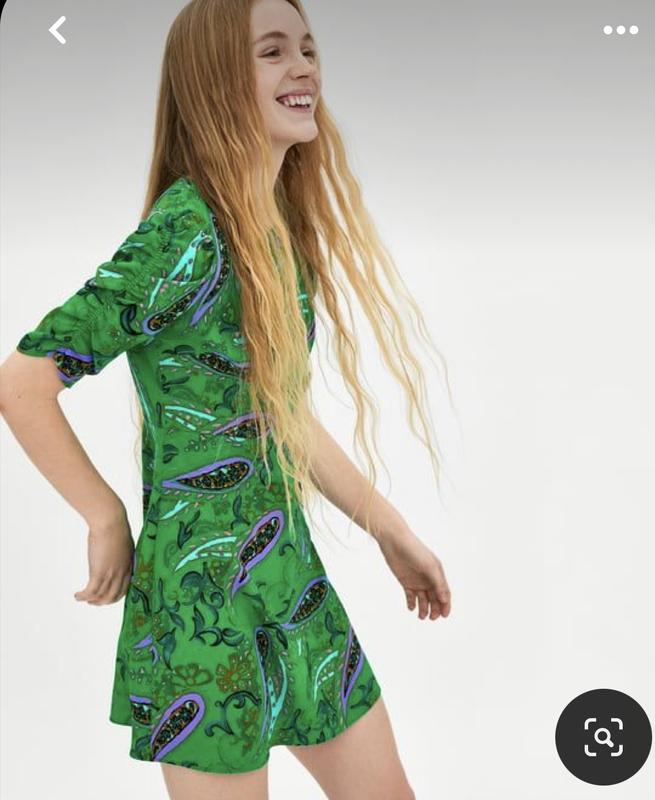Screen dimensions: 655x800
Task: Open the three-dot overflow menu
Action: pos(620,30)
